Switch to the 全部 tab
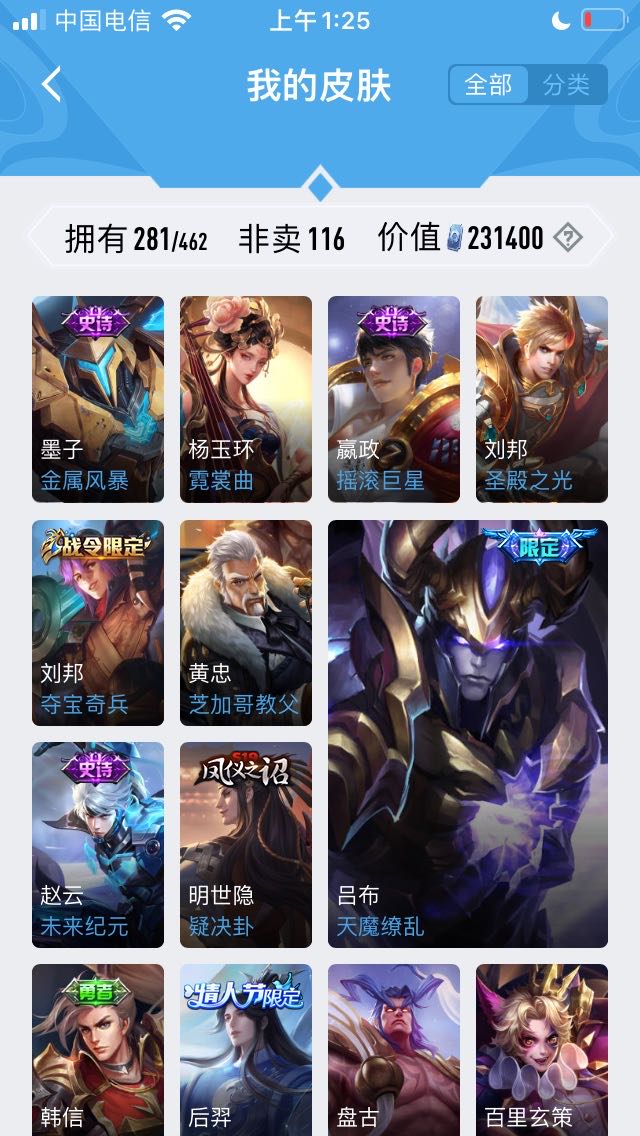The height and width of the screenshot is (1136, 640). [488, 85]
